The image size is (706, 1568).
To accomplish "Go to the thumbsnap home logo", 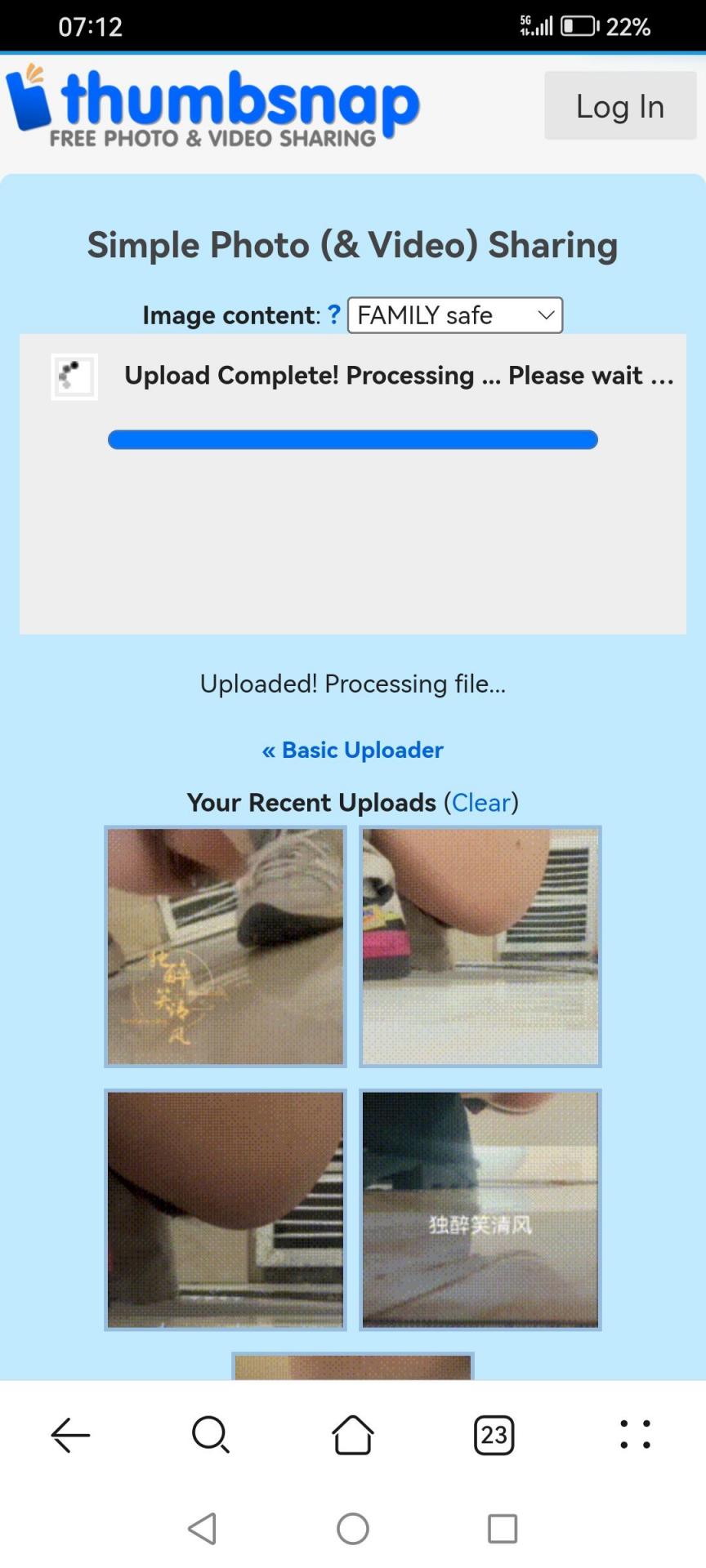I will tap(212, 106).
